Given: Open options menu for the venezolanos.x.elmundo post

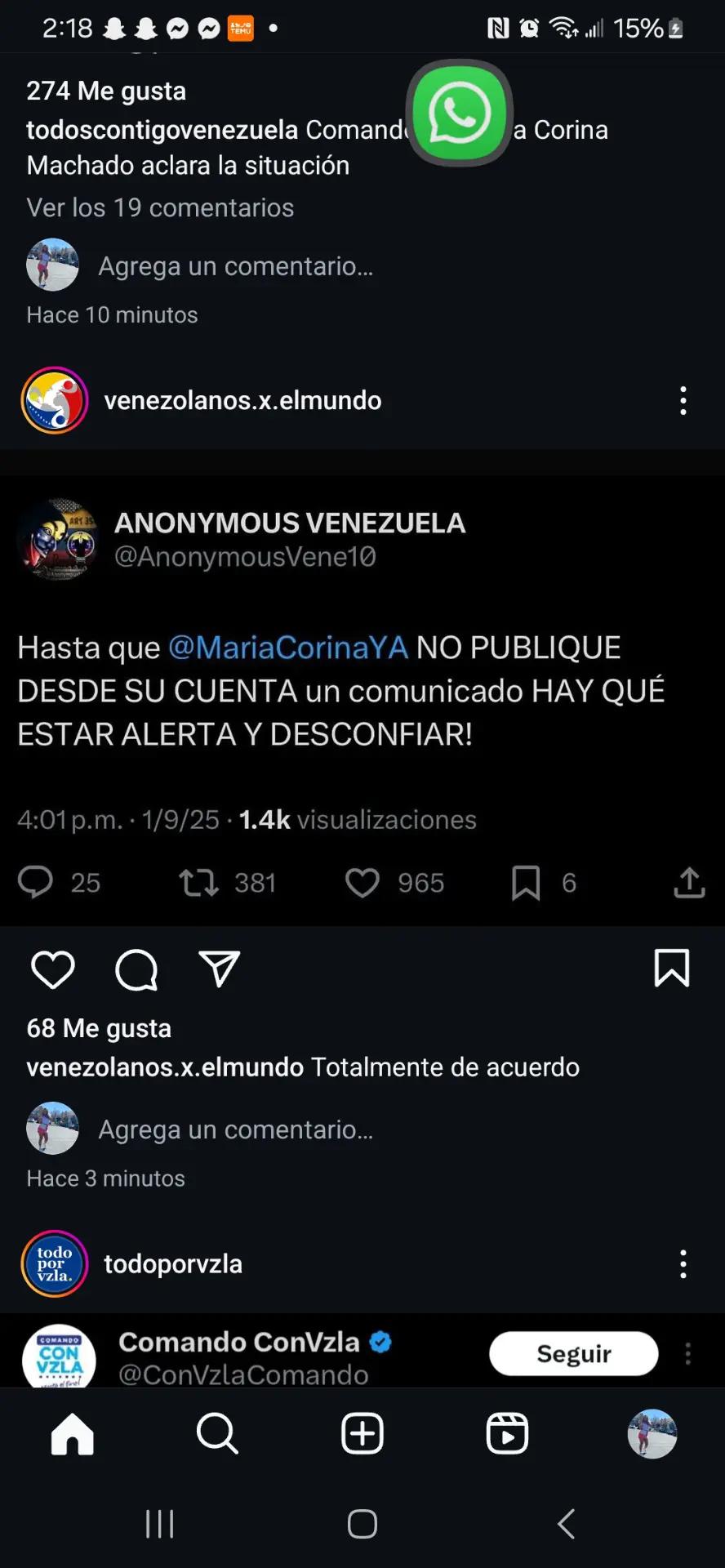Looking at the screenshot, I should click(x=683, y=401).
